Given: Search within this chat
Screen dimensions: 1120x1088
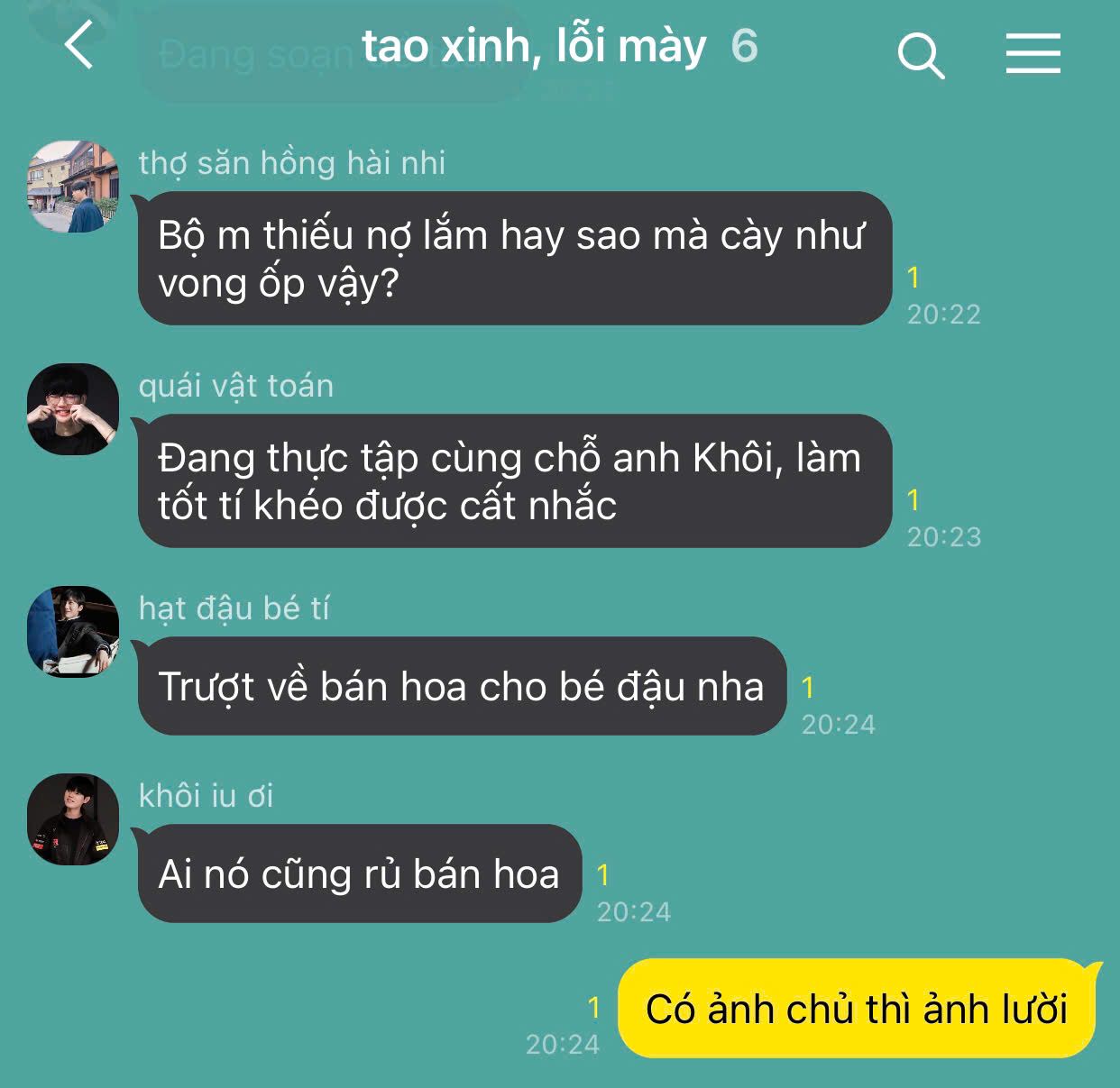Looking at the screenshot, I should (921, 56).
